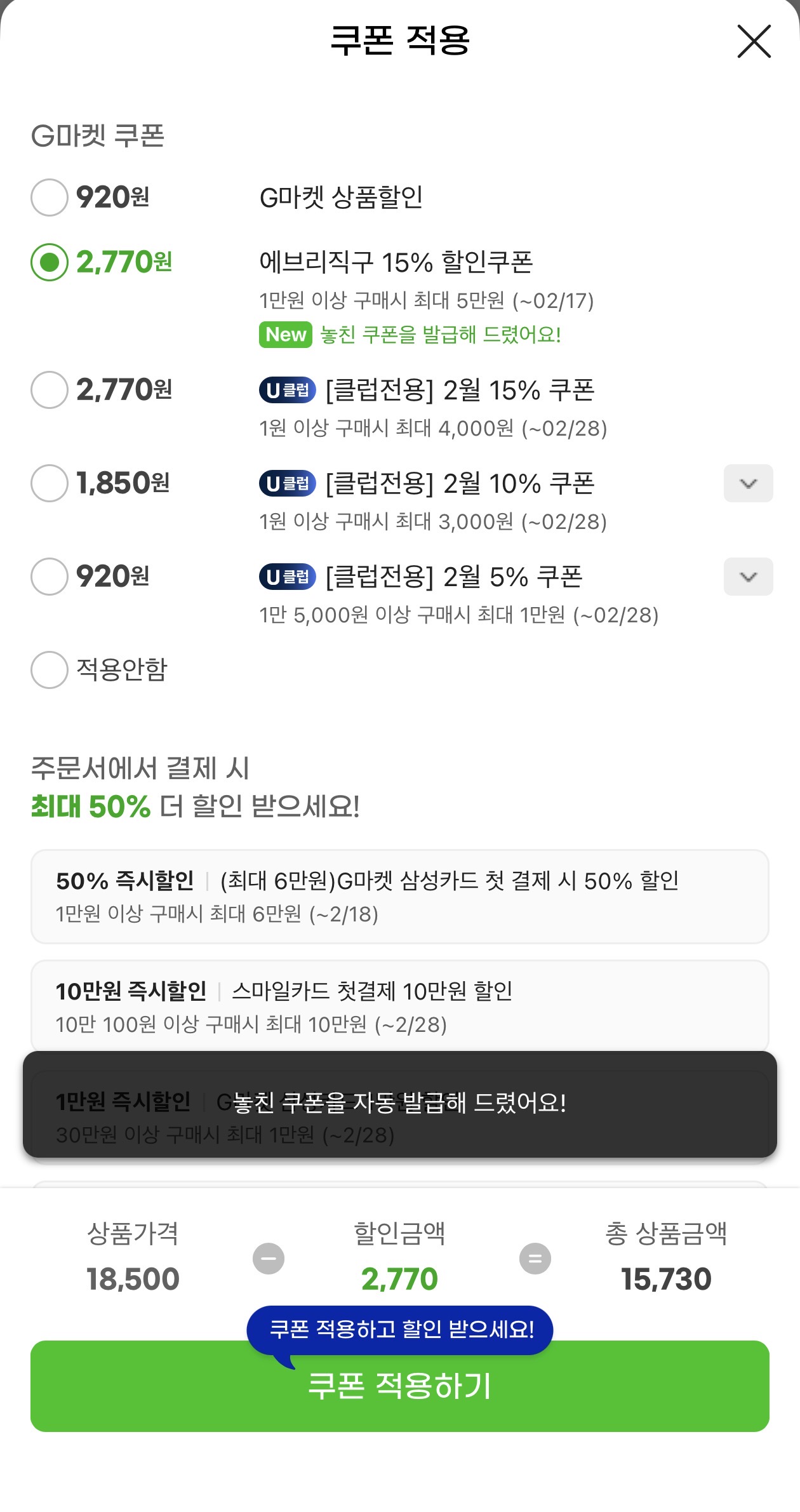Viewport: 800px width, 1512px height.
Task: Choose the 클럽전용 2월 10% 쿠폰
Action: point(50,483)
